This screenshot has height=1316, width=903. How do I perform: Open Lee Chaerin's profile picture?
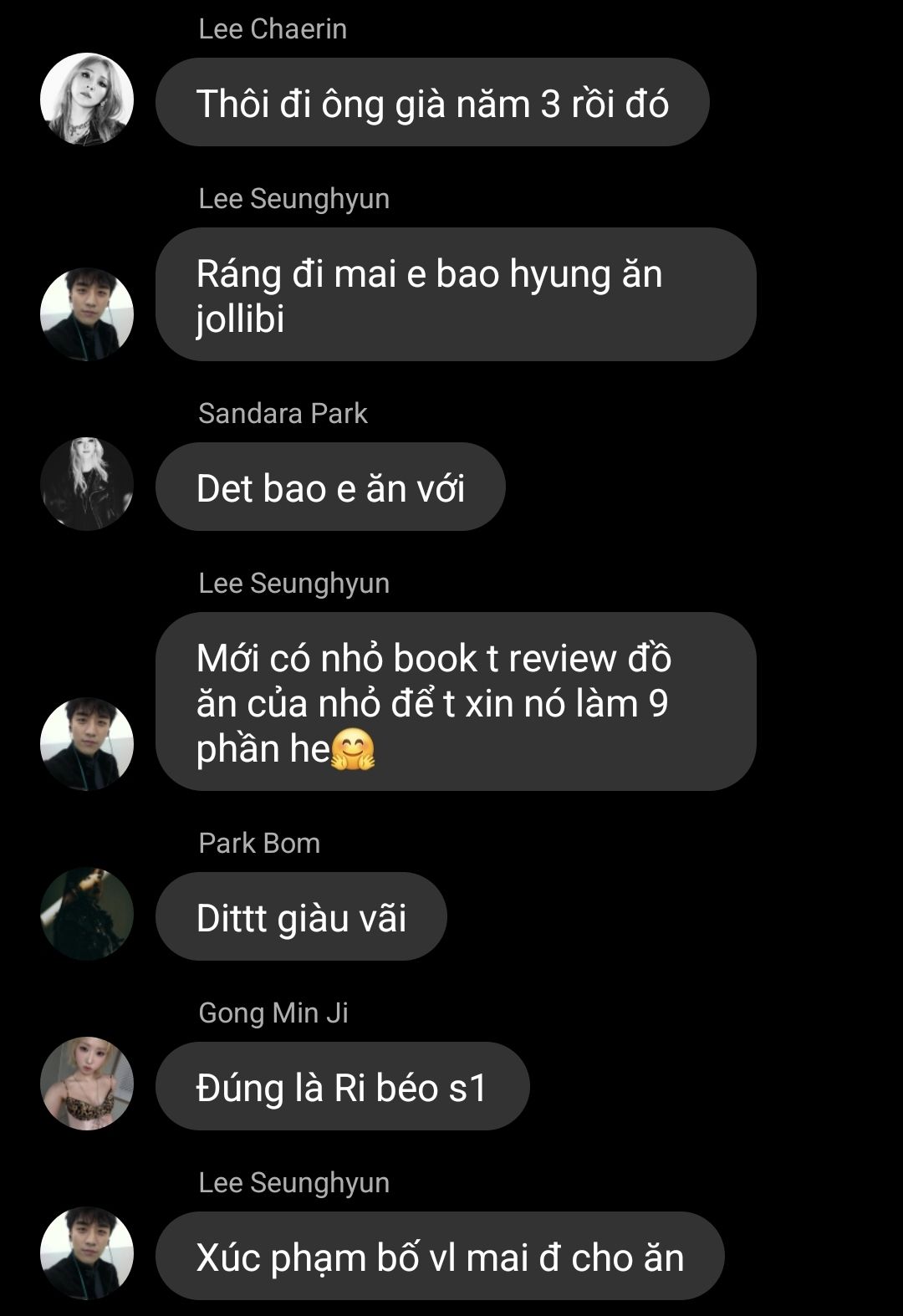[87, 99]
